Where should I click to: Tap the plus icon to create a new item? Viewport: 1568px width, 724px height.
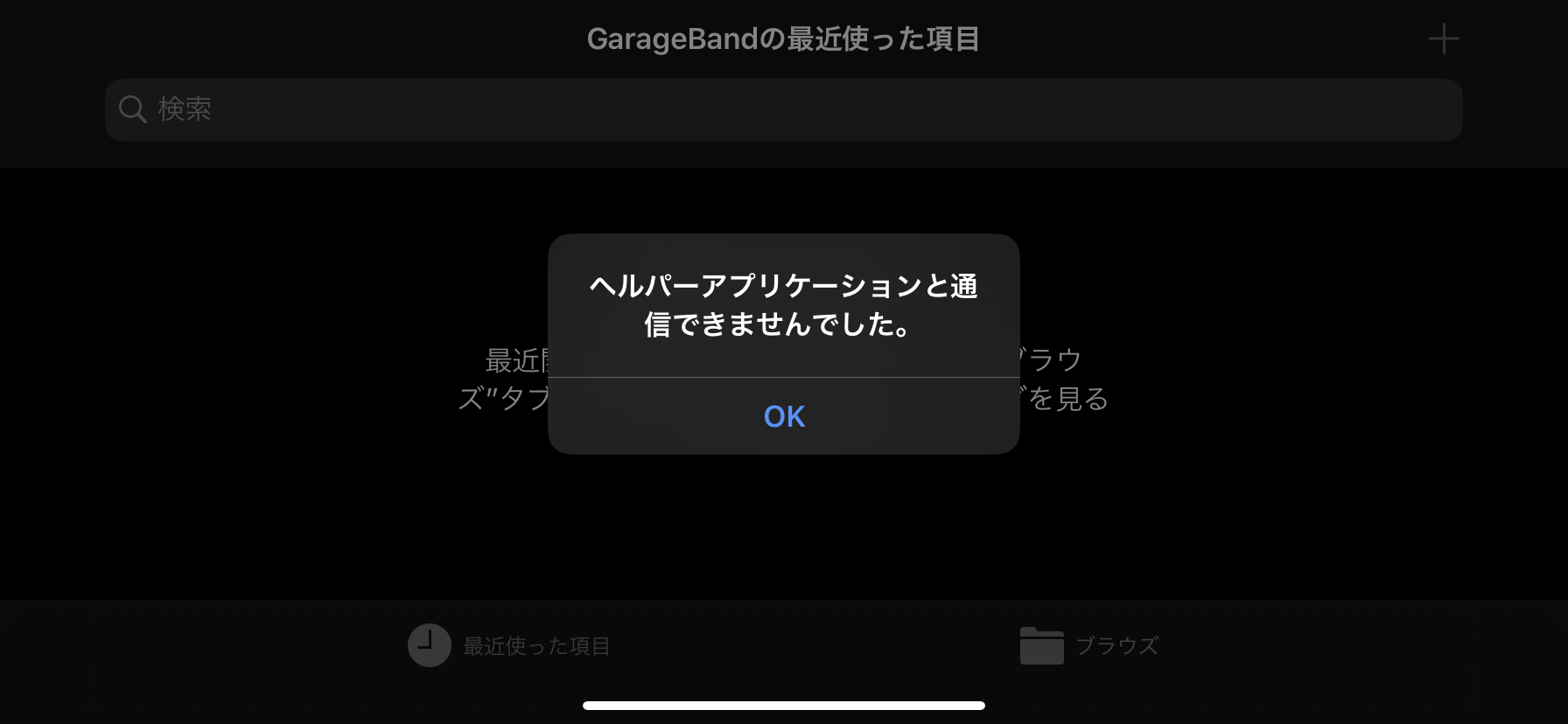tap(1443, 39)
